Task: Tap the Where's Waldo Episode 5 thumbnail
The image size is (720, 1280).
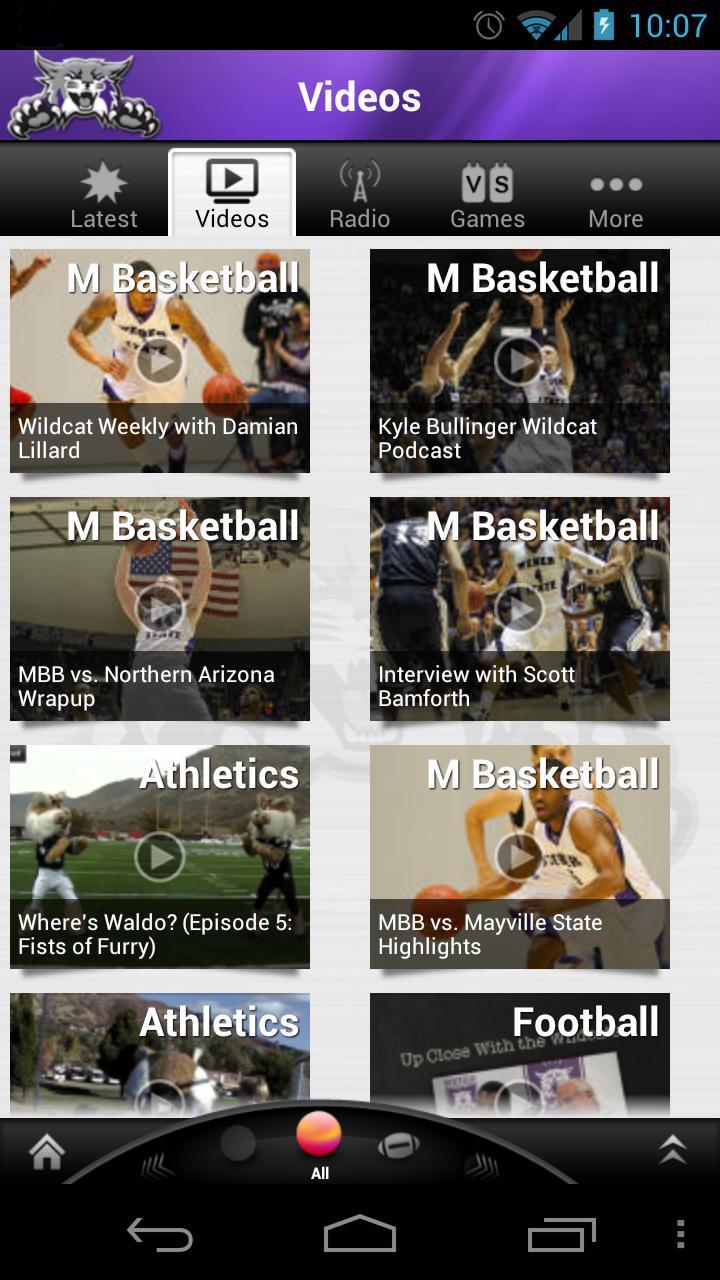Action: pyautogui.click(x=160, y=856)
